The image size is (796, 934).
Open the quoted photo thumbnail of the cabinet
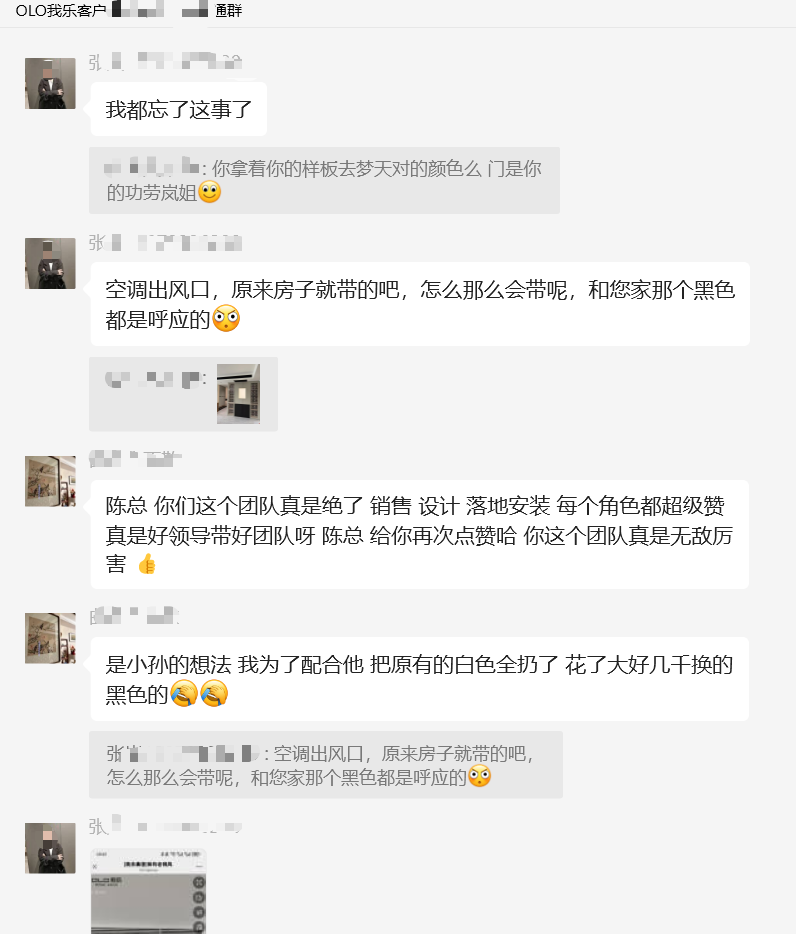pyautogui.click(x=238, y=394)
